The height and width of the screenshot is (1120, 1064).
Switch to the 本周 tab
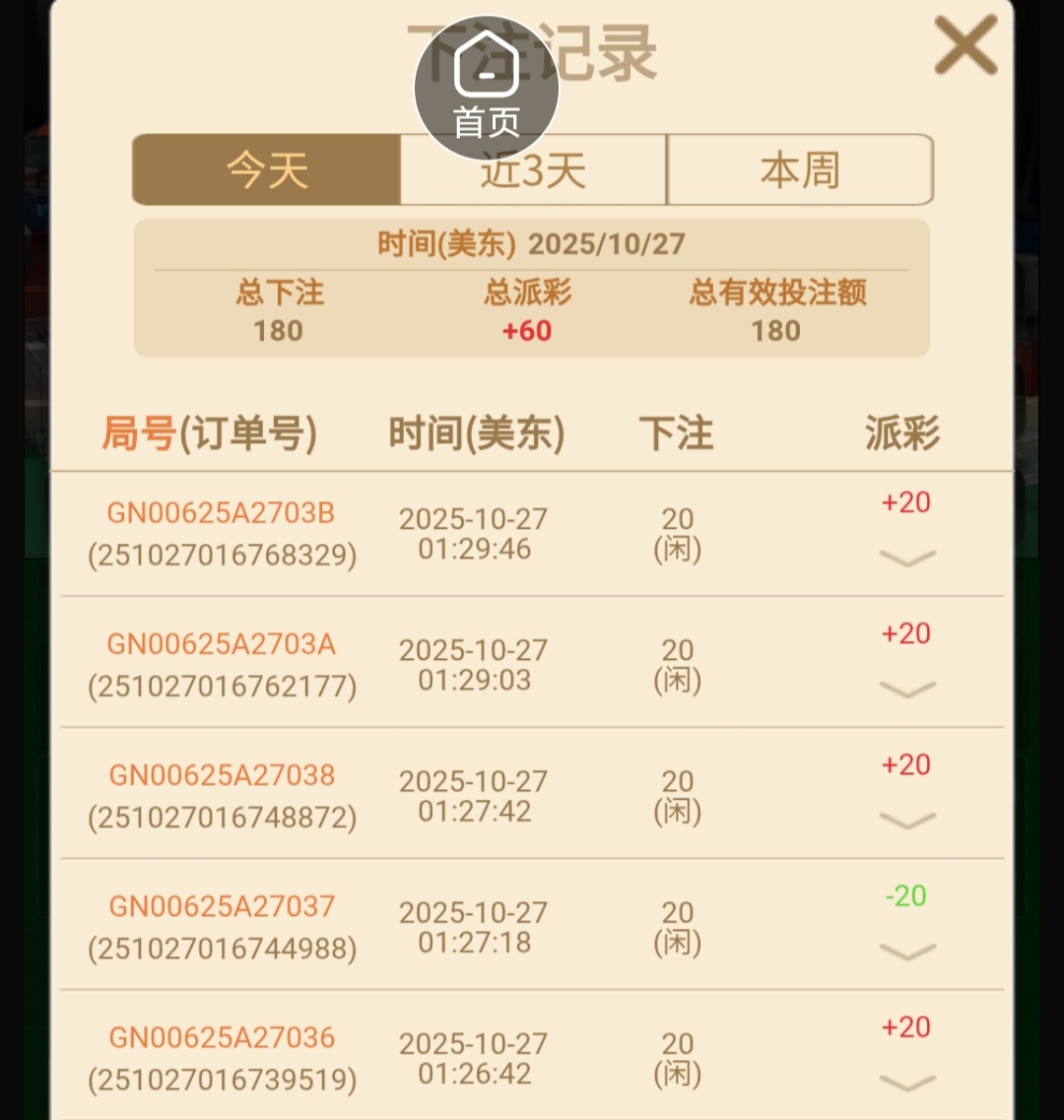[799, 169]
